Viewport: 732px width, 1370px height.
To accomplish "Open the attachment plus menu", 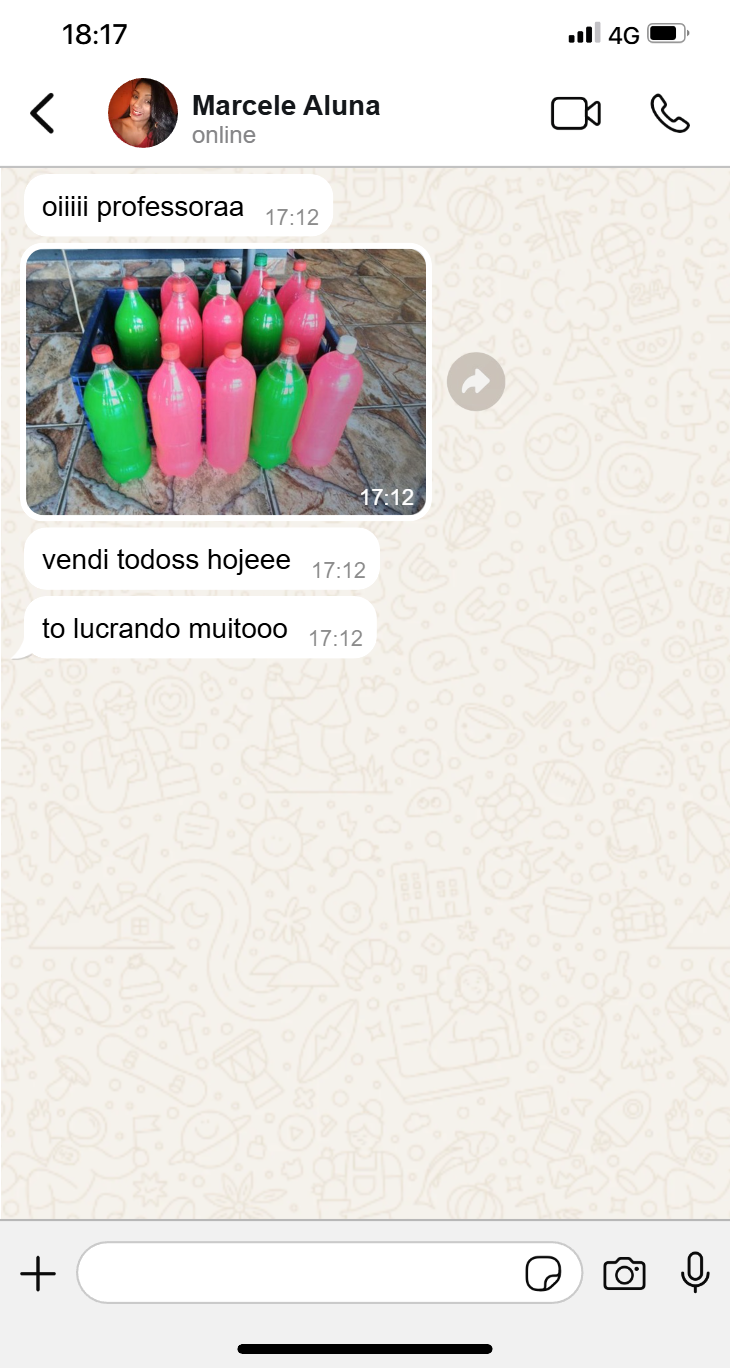I will click(x=38, y=1274).
